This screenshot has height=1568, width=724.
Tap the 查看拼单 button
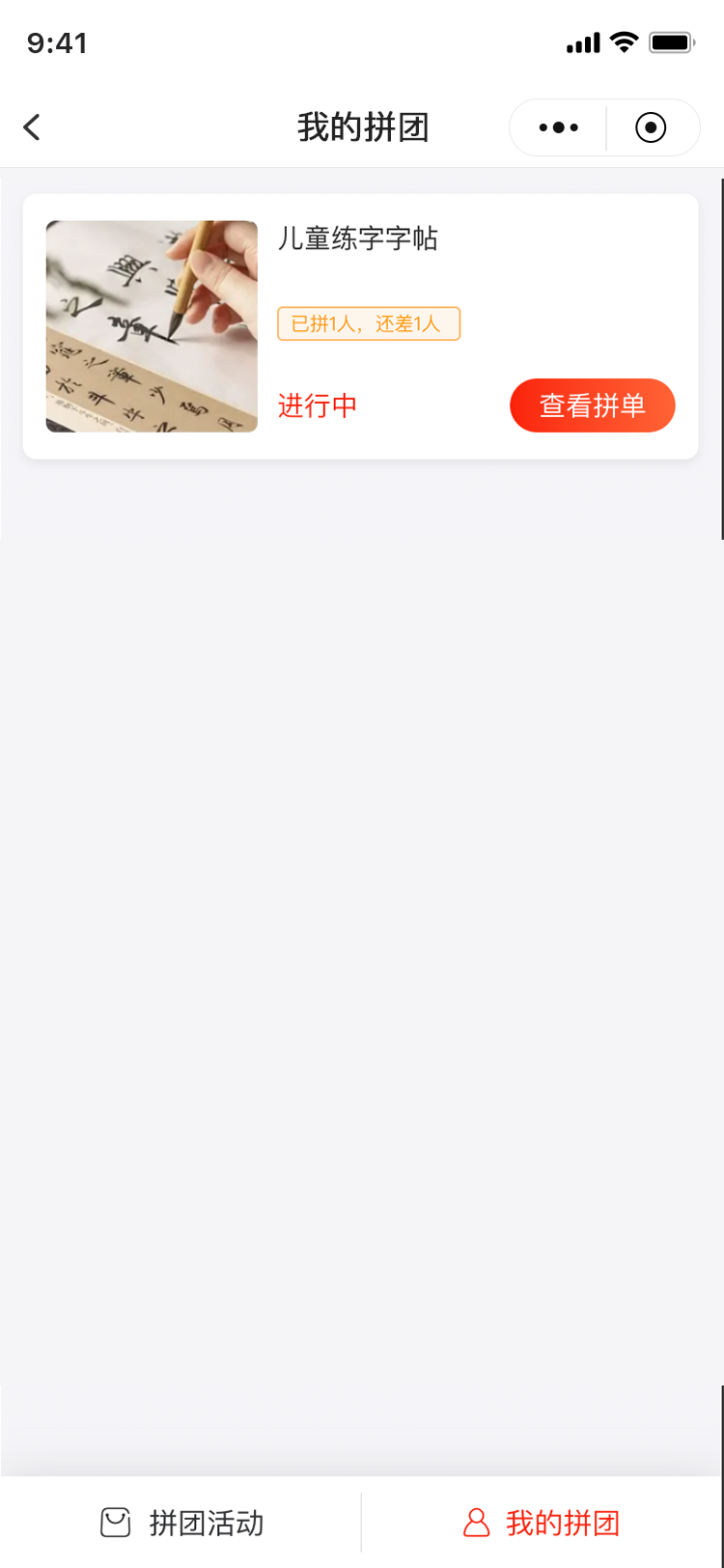592,406
